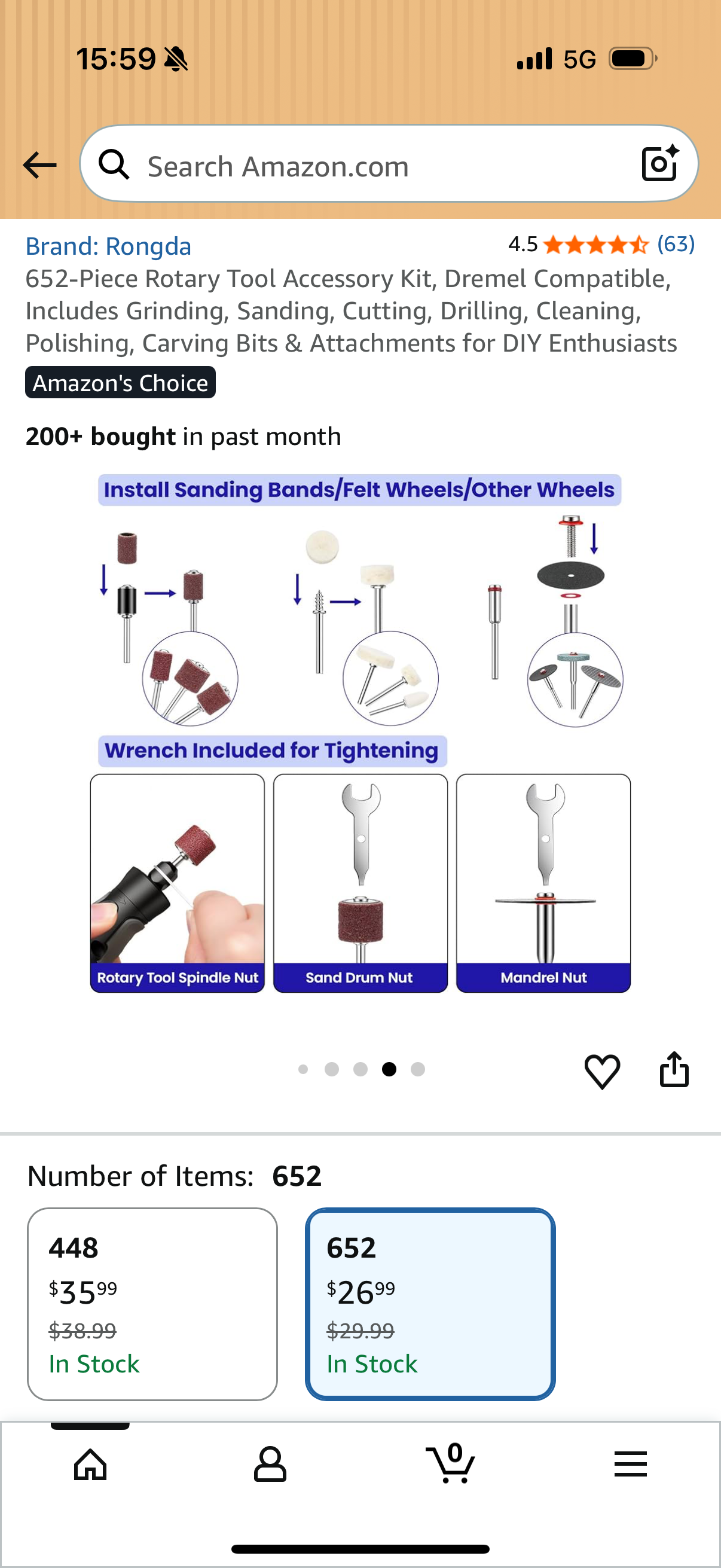Open the camera lens search icon

click(660, 163)
